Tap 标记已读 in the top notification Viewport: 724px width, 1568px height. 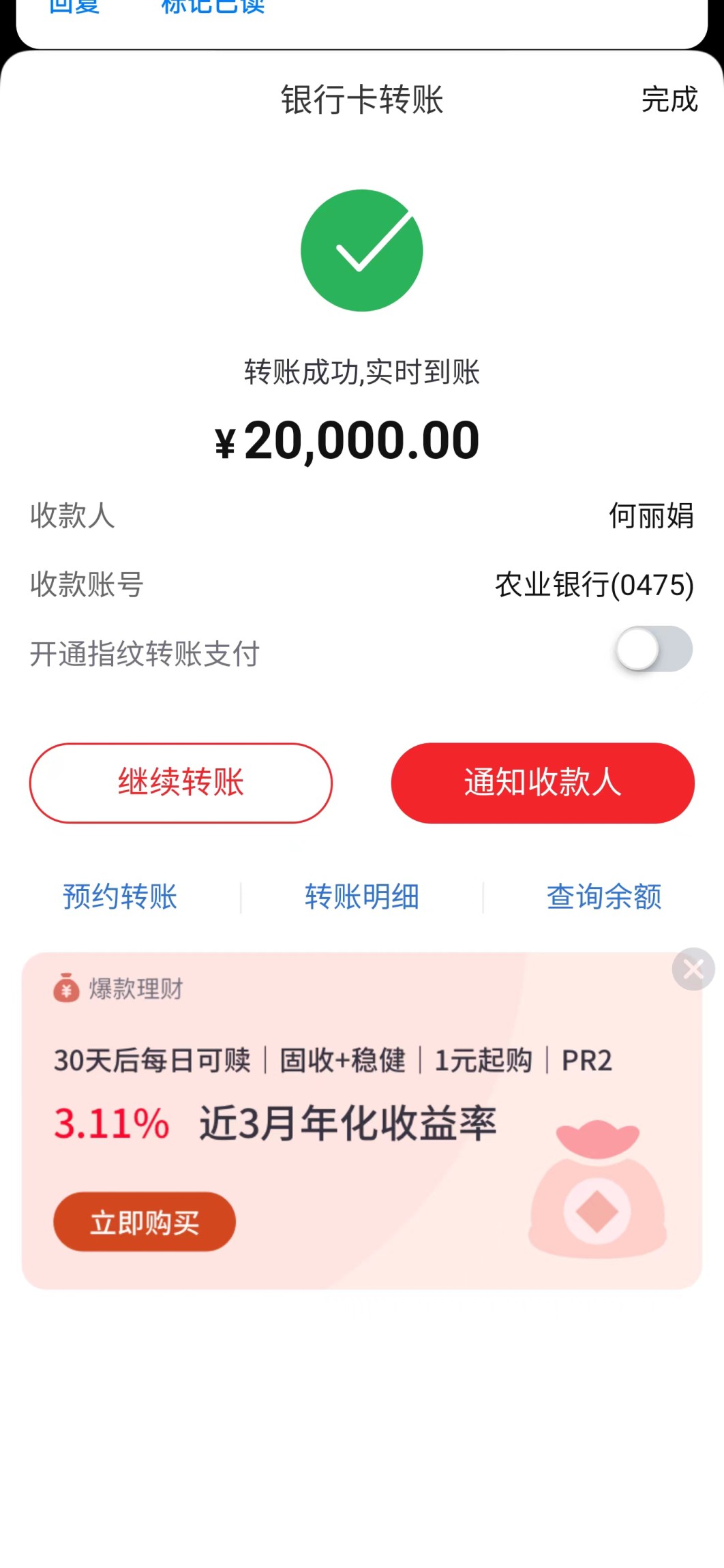click(x=213, y=7)
